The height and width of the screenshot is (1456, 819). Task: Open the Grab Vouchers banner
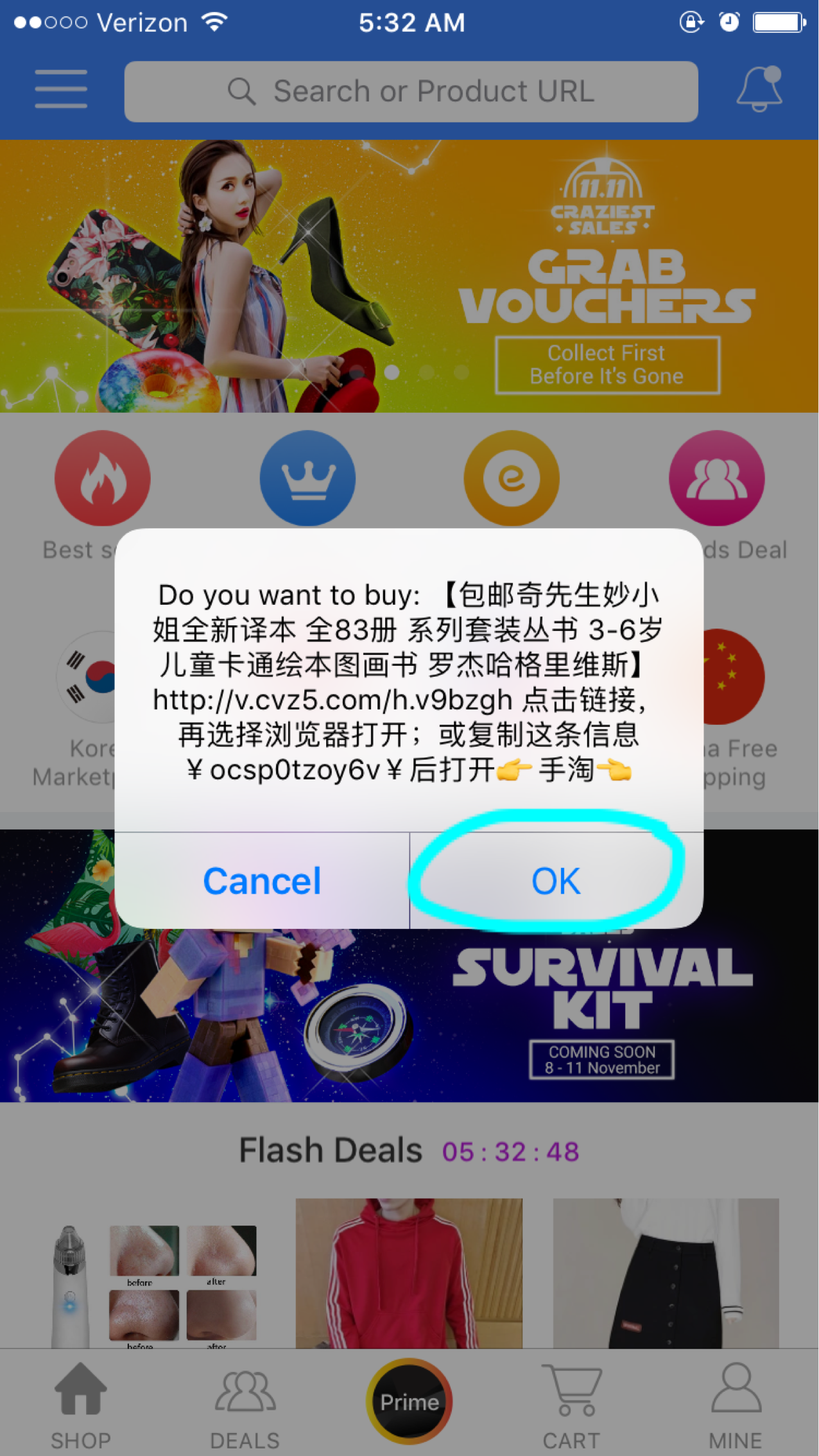[410, 276]
